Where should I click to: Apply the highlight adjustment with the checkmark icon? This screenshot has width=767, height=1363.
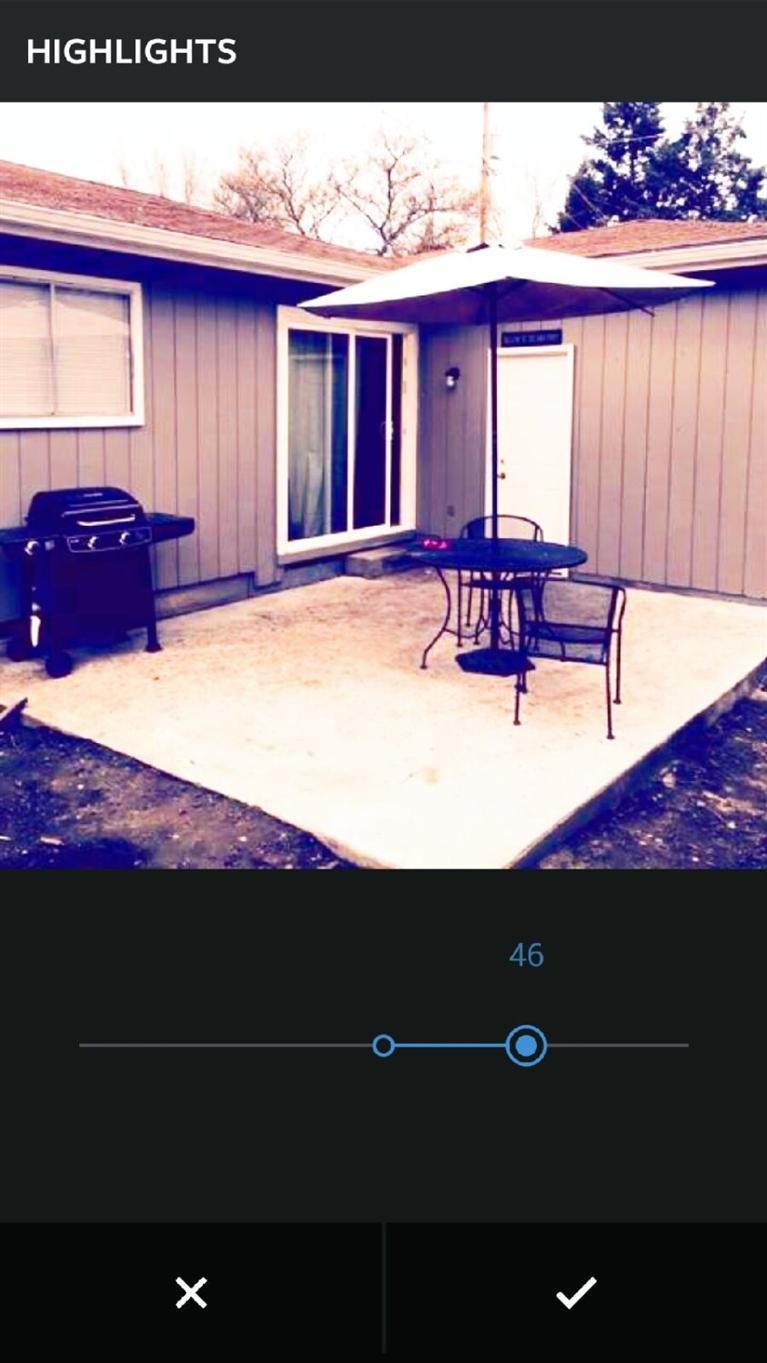click(575, 1293)
